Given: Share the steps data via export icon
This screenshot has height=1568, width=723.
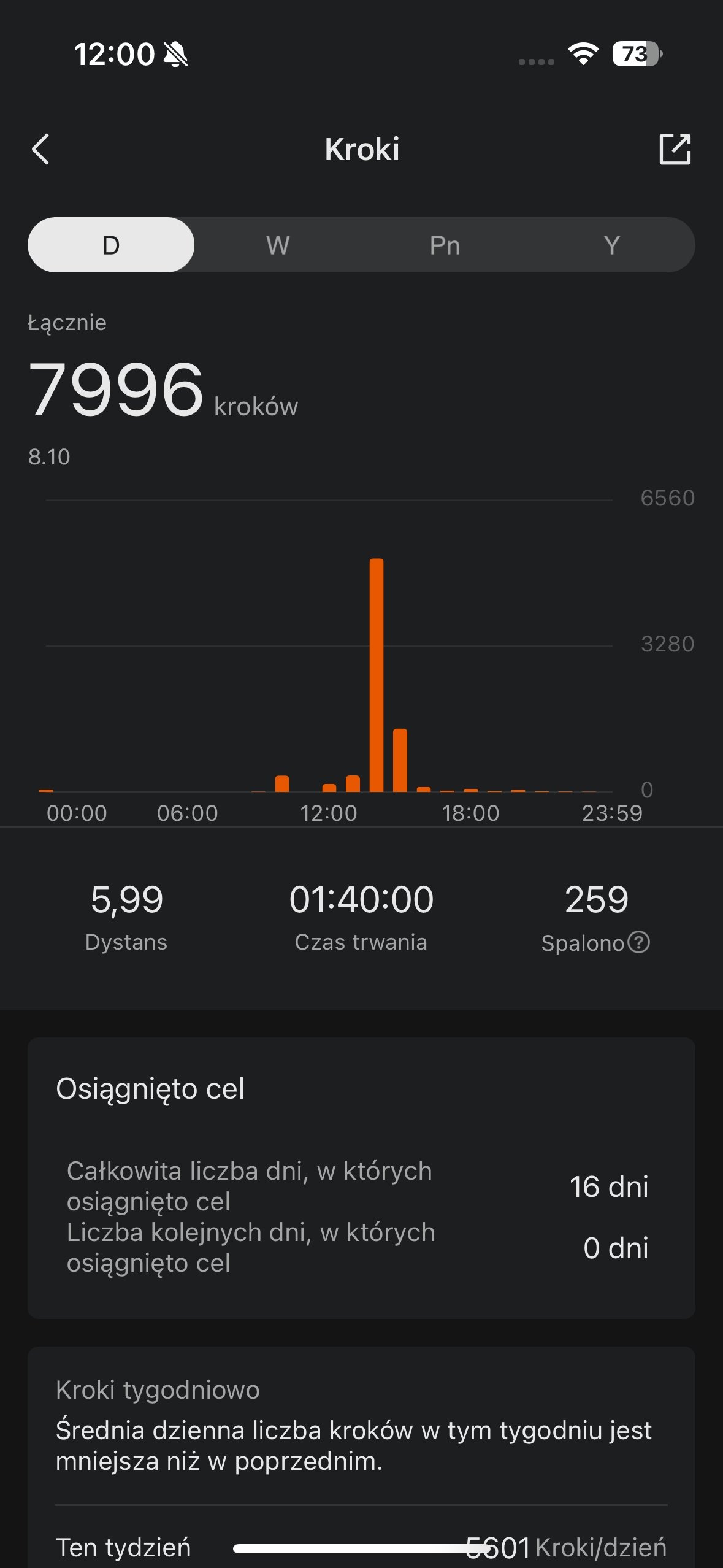Looking at the screenshot, I should click(675, 149).
